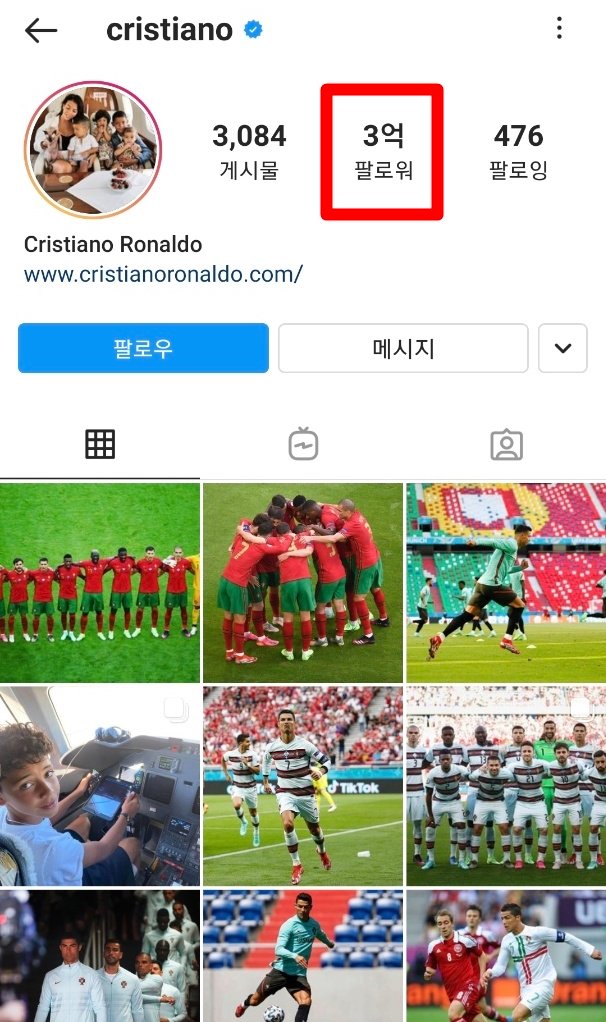
Task: Switch to the IGTV tab
Action: (303, 445)
